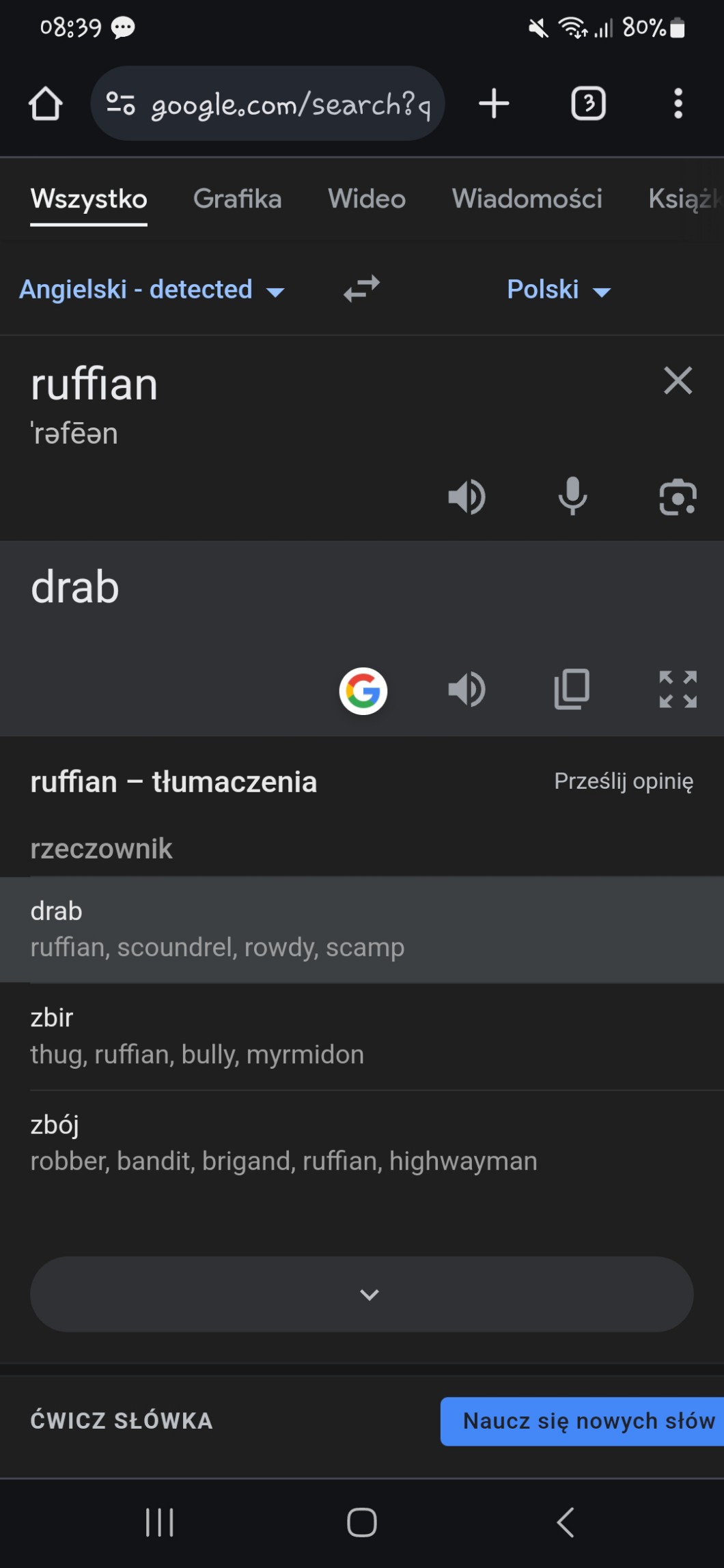The height and width of the screenshot is (1568, 724).
Task: Open the target language dropdown Polski
Action: 559,290
